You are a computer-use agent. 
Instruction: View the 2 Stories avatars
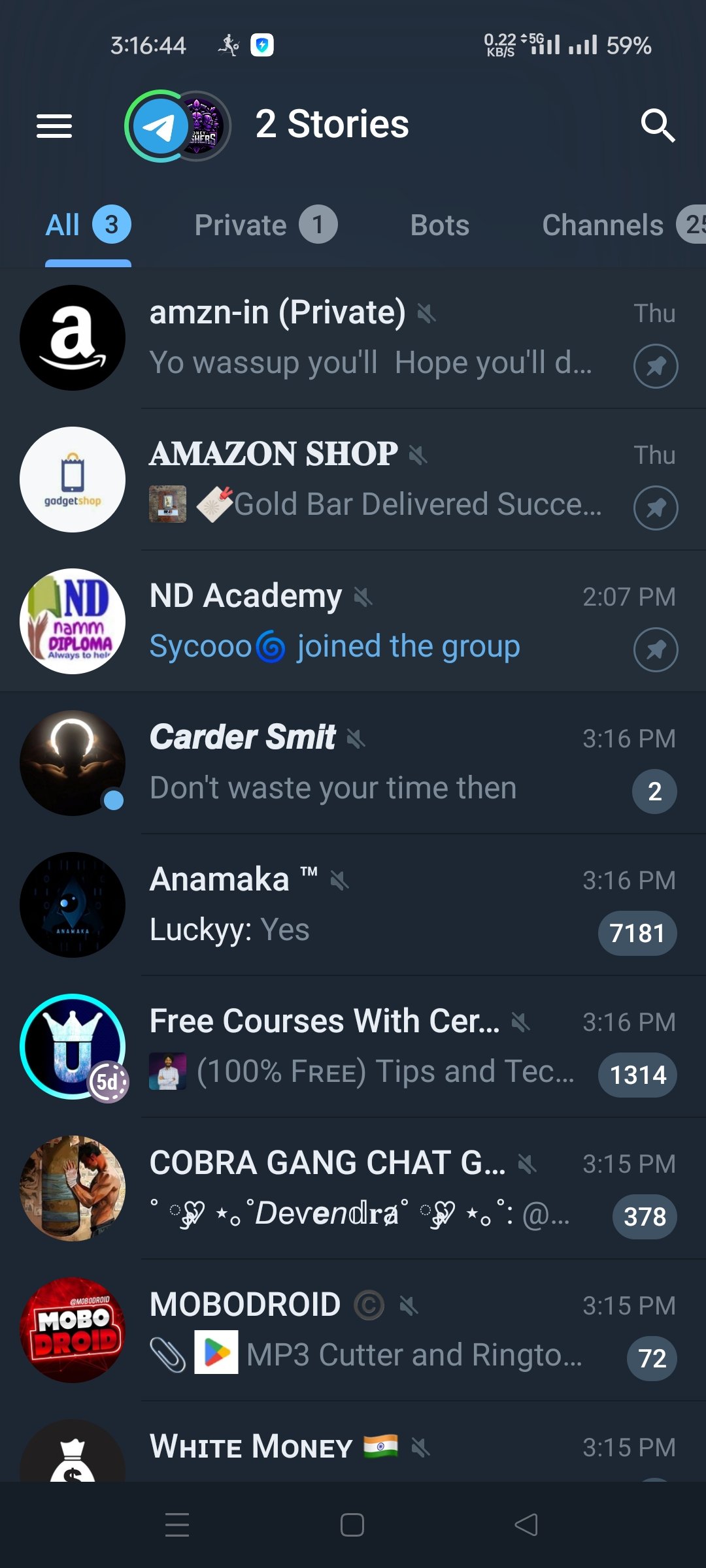coord(178,125)
